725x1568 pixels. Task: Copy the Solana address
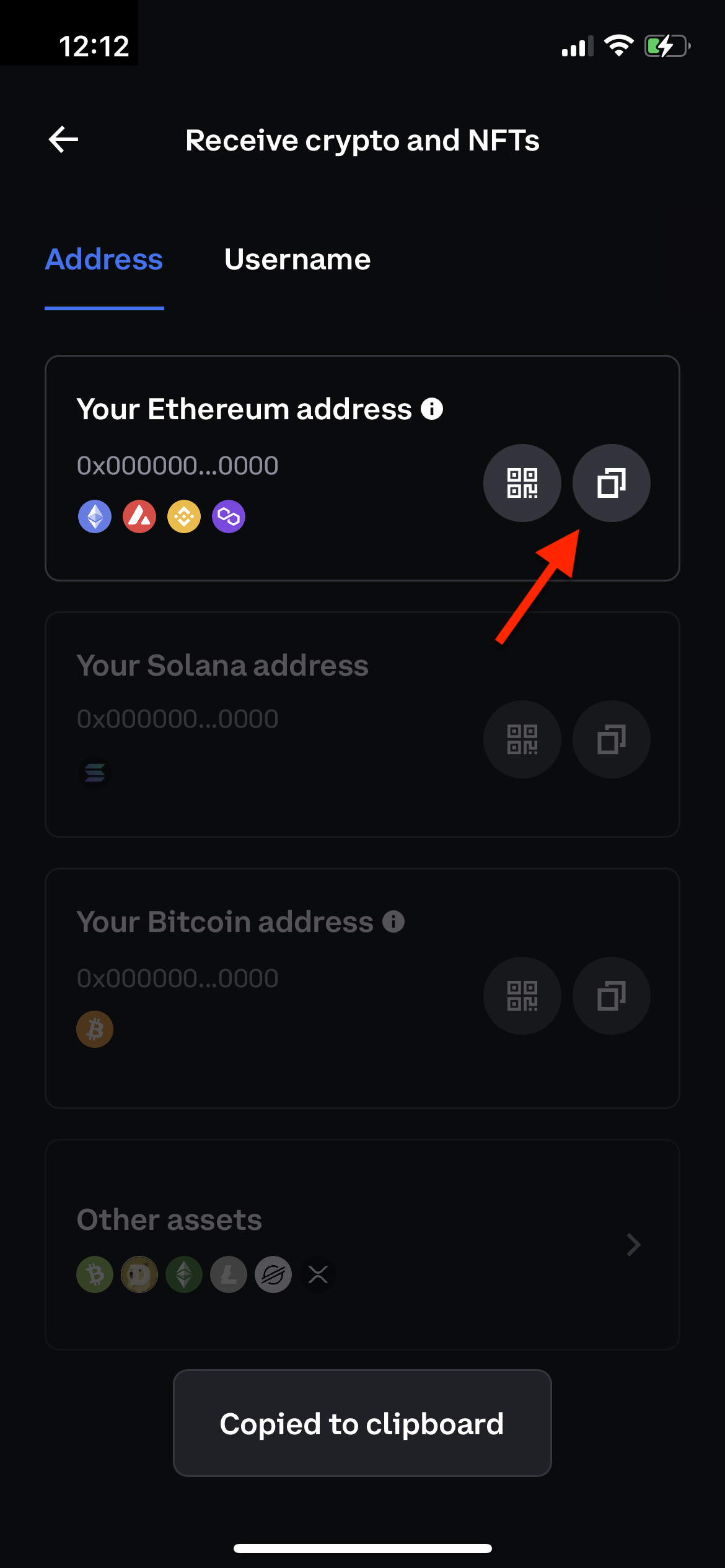612,739
